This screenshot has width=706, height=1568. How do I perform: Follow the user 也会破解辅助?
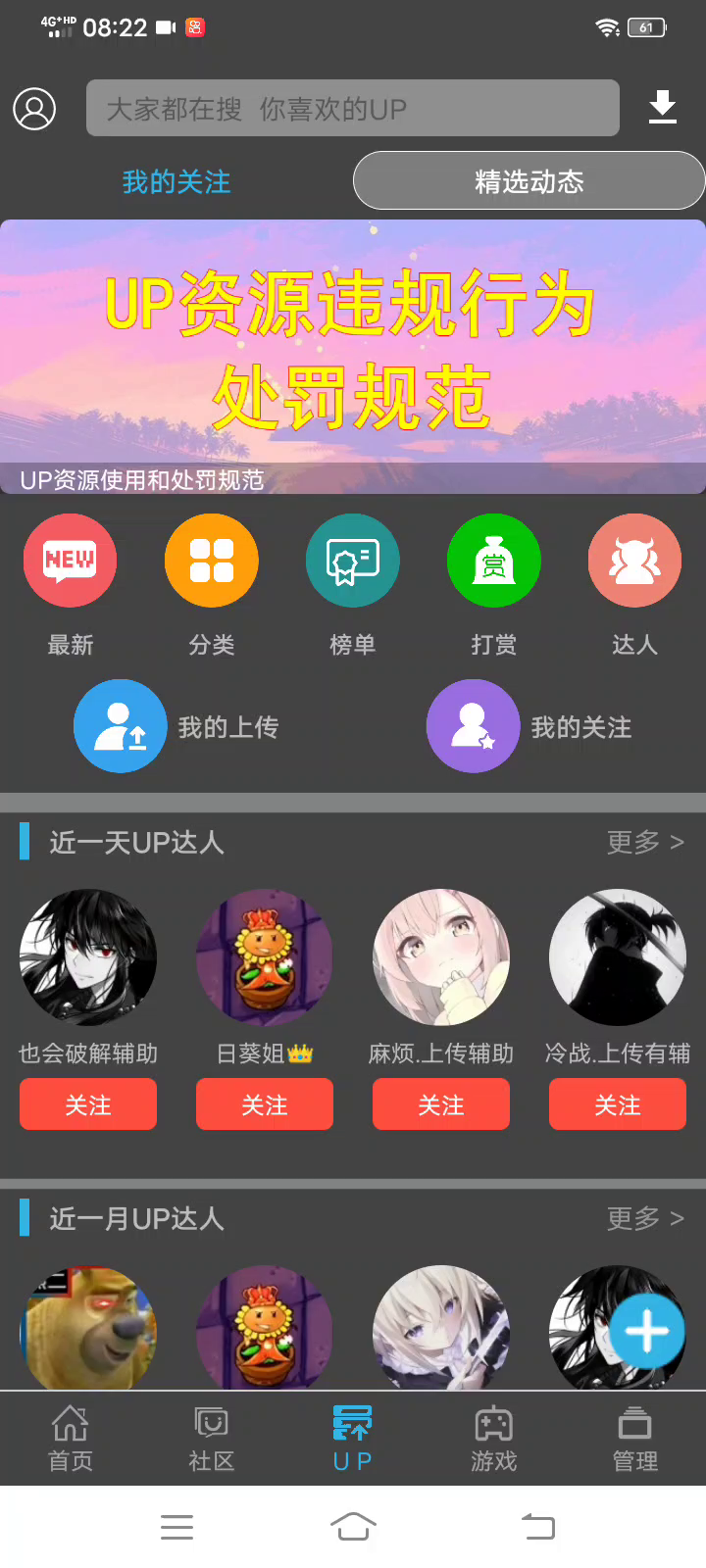(88, 1104)
